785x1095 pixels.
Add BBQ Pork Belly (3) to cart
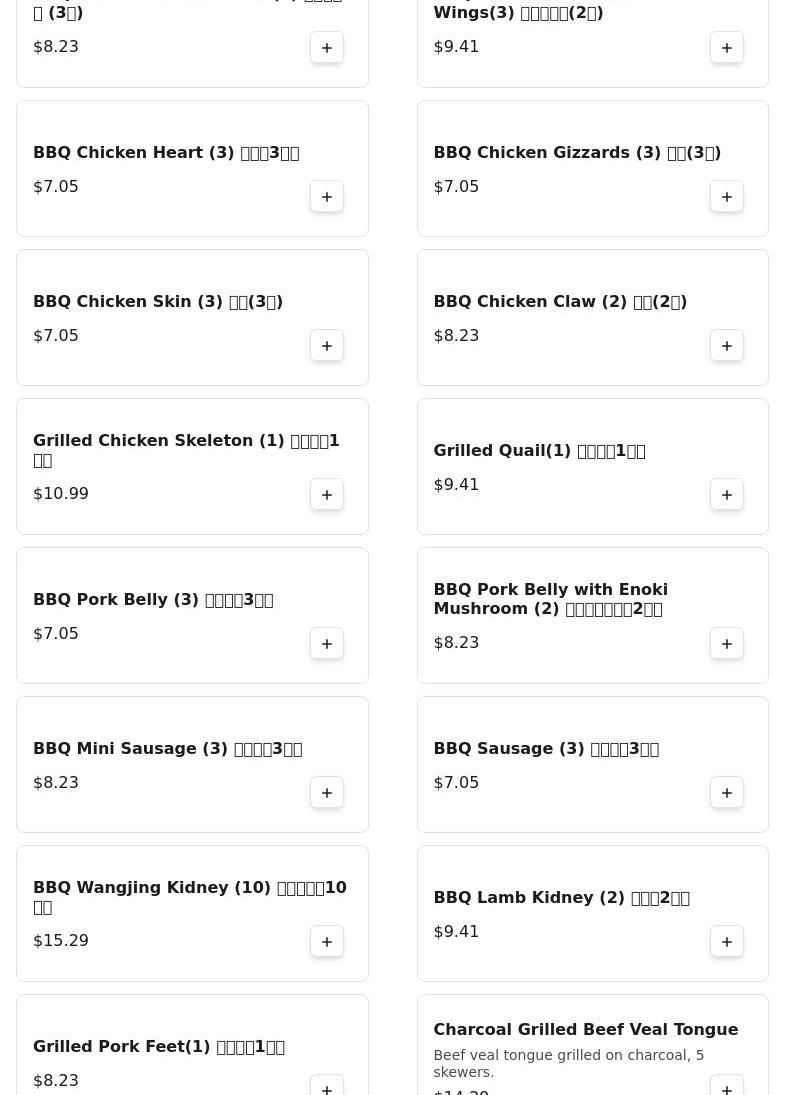coord(327,644)
